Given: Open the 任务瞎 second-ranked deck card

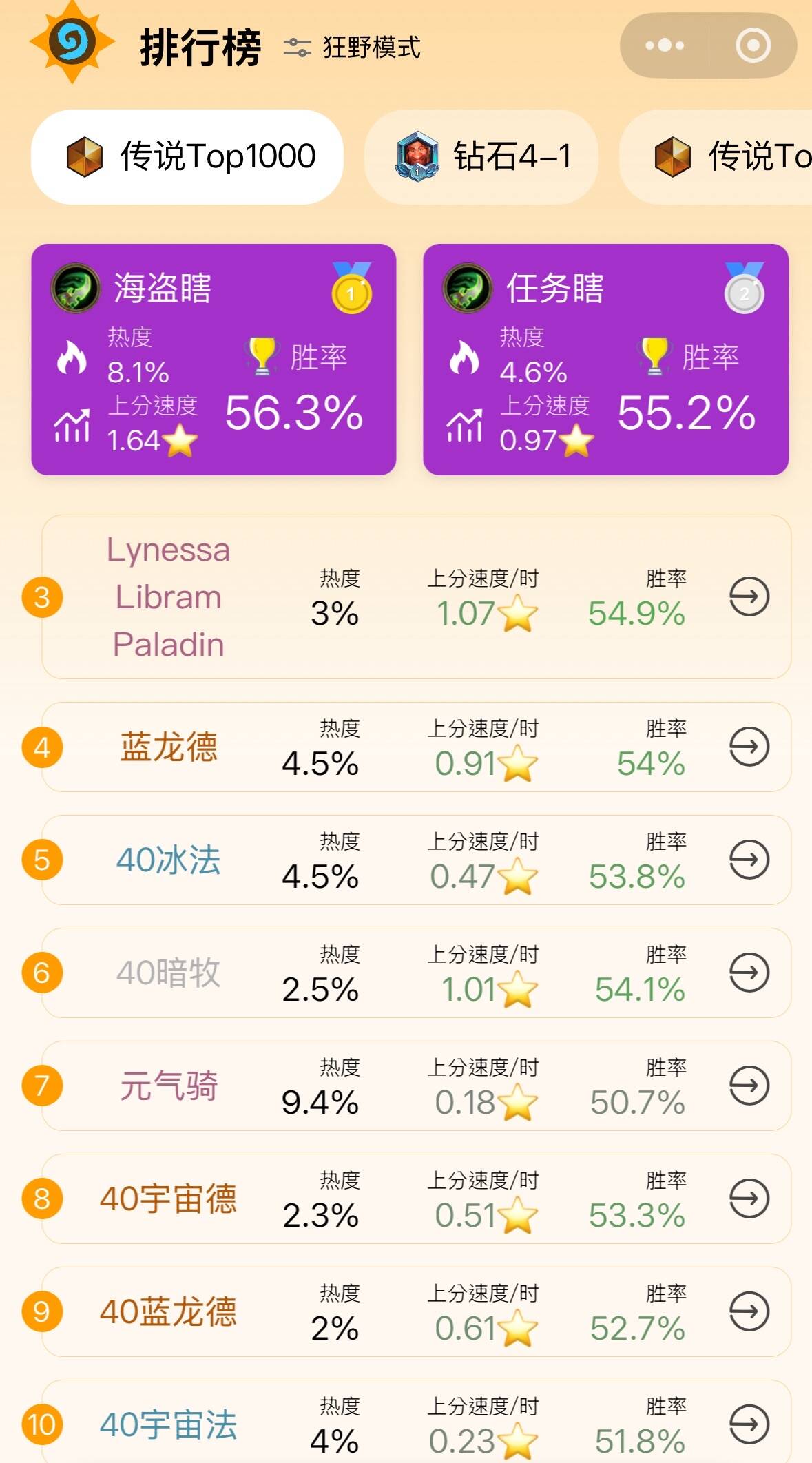Looking at the screenshot, I should click(605, 359).
